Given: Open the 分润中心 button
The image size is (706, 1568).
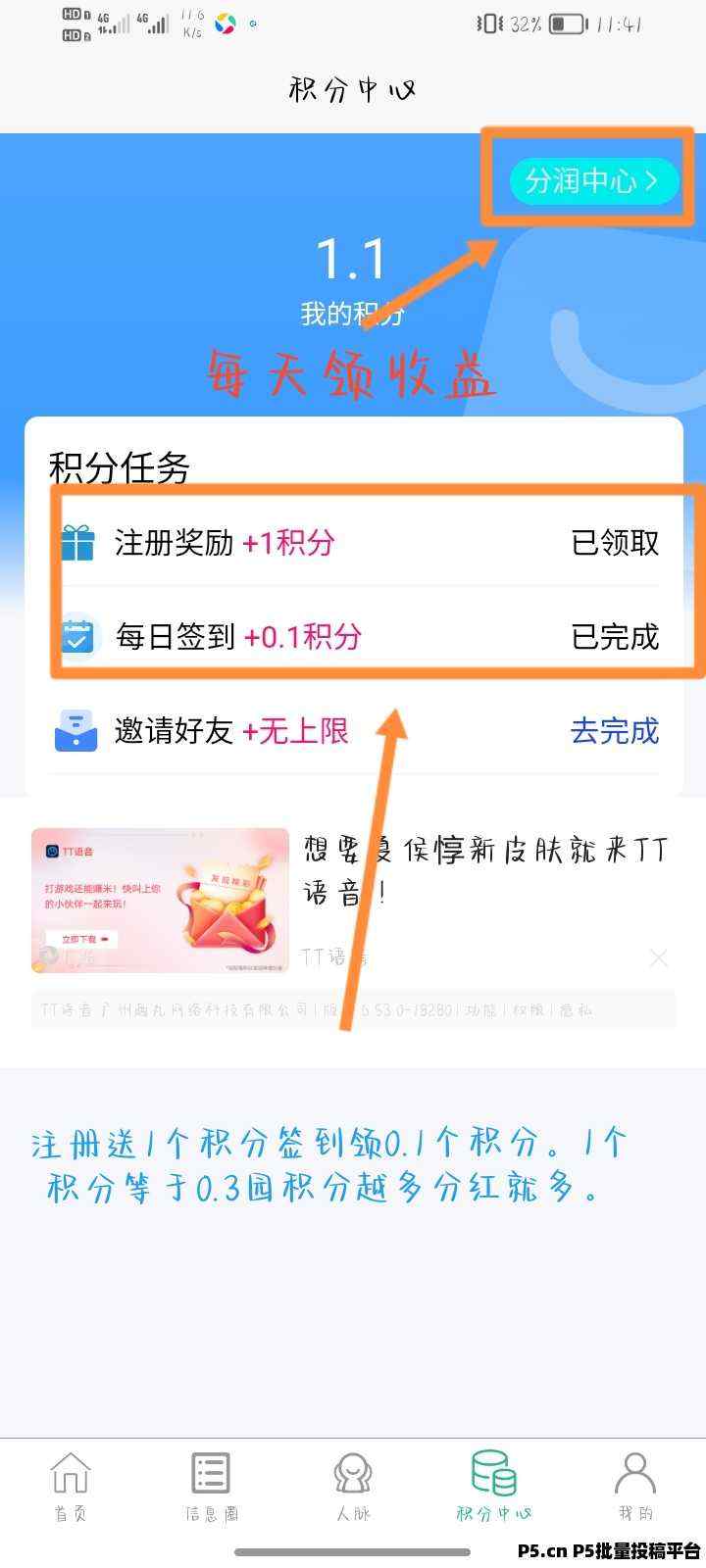Looking at the screenshot, I should 593,181.
